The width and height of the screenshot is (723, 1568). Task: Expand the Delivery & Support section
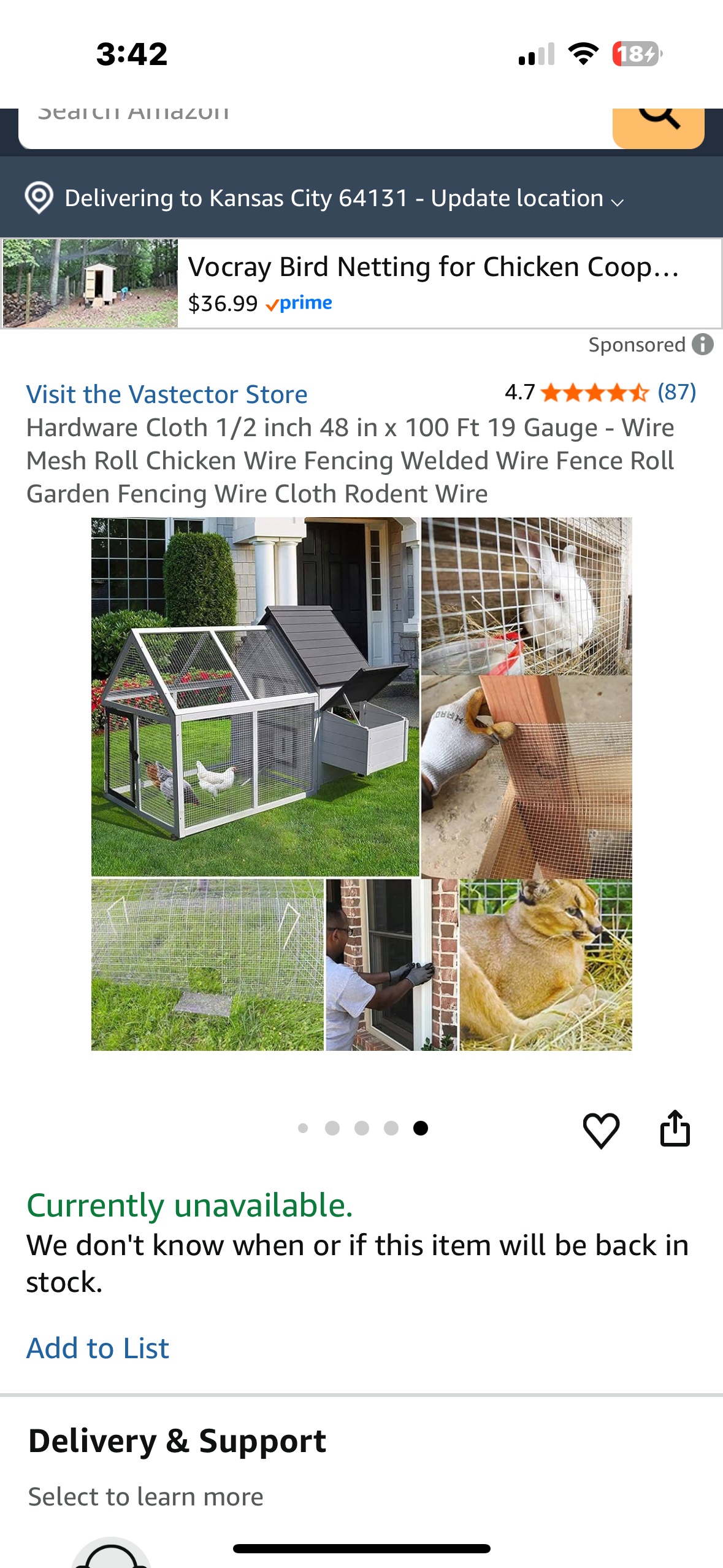click(x=177, y=1440)
